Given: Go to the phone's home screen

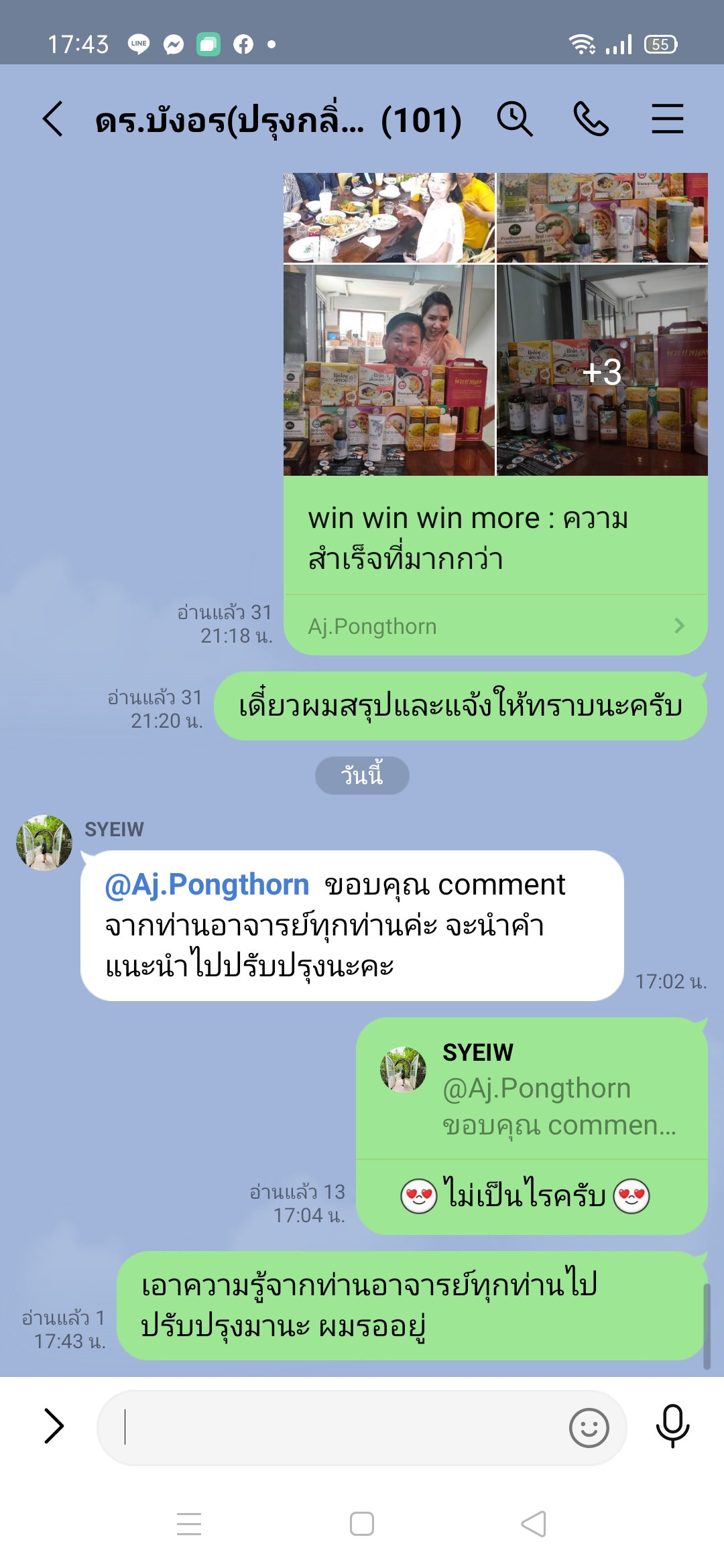Looking at the screenshot, I should click(362, 1524).
